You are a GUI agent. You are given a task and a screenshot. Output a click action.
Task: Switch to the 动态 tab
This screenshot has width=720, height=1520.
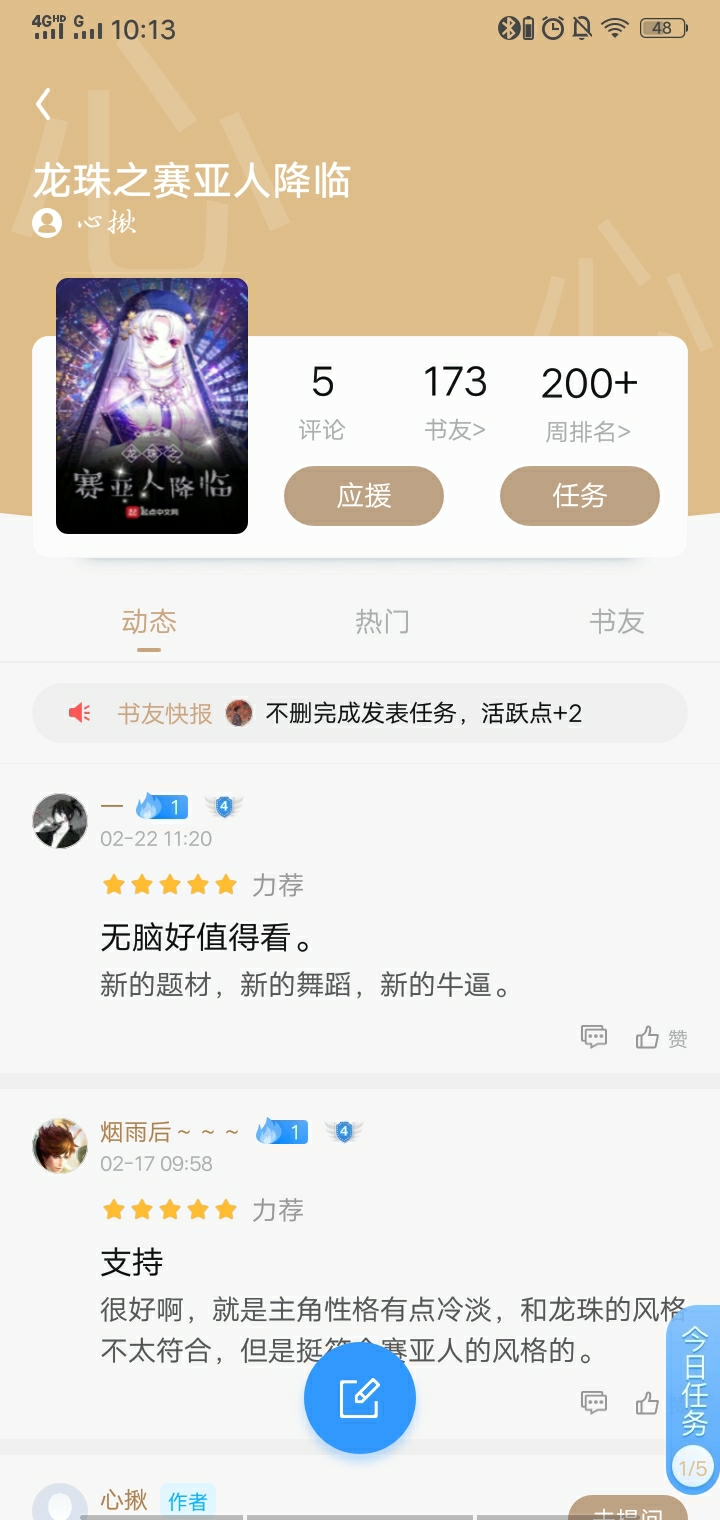(149, 622)
